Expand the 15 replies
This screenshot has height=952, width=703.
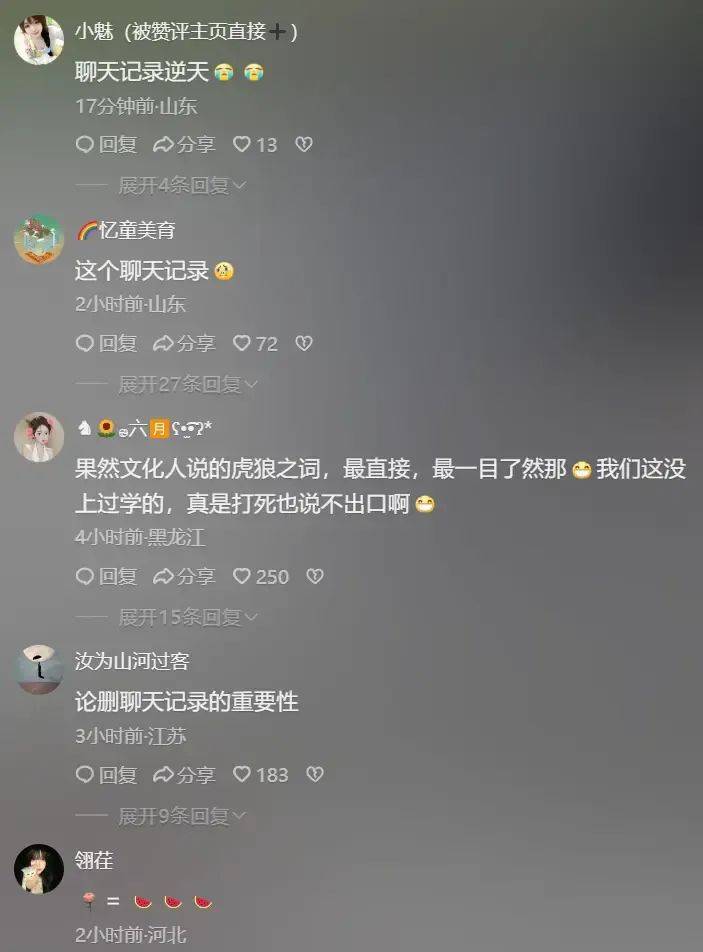[187, 617]
